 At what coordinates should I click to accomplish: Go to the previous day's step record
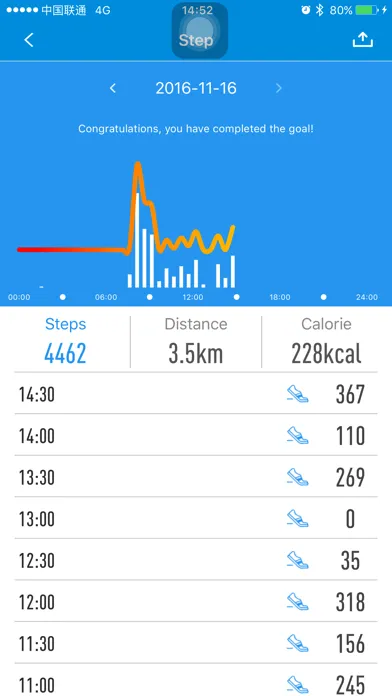pos(113,88)
